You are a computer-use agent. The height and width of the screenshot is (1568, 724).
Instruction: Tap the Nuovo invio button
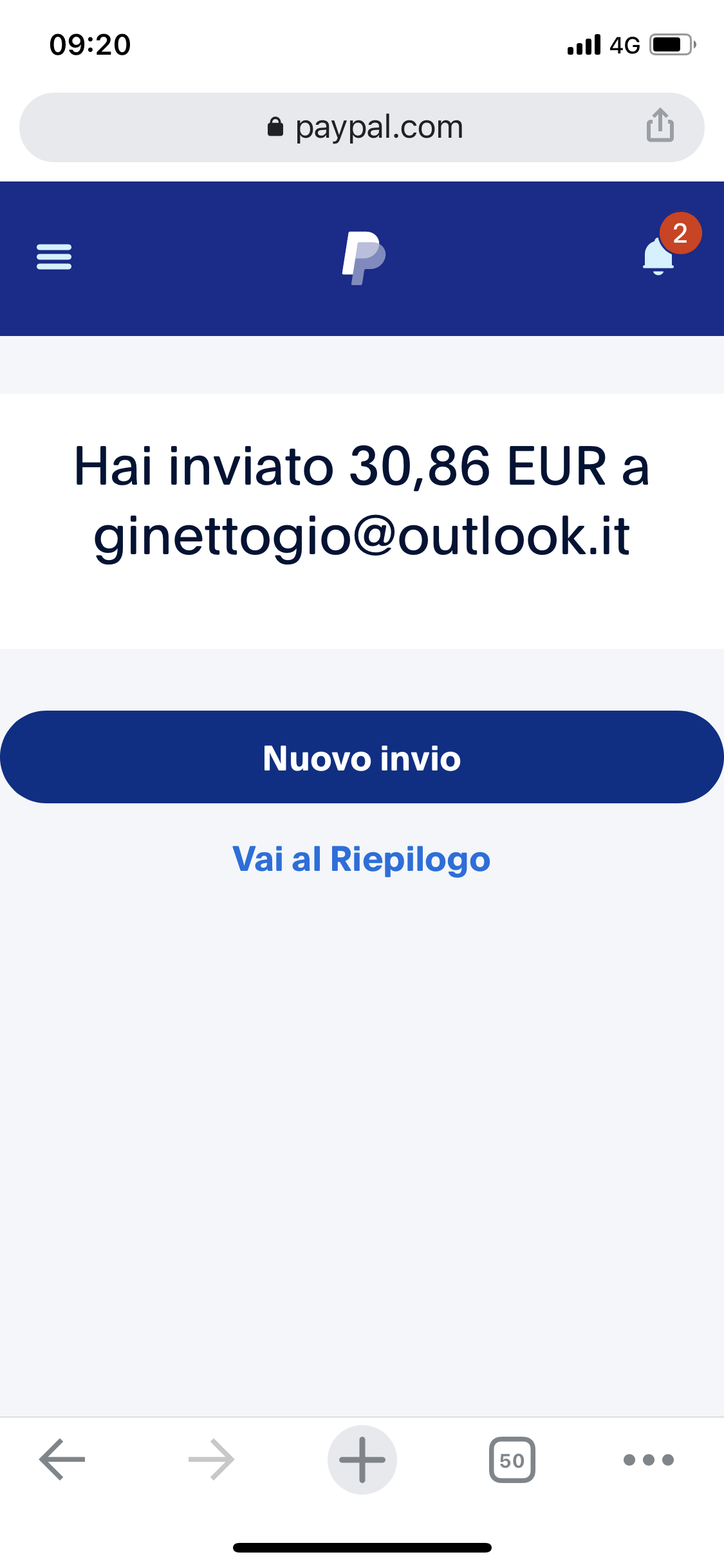(362, 757)
